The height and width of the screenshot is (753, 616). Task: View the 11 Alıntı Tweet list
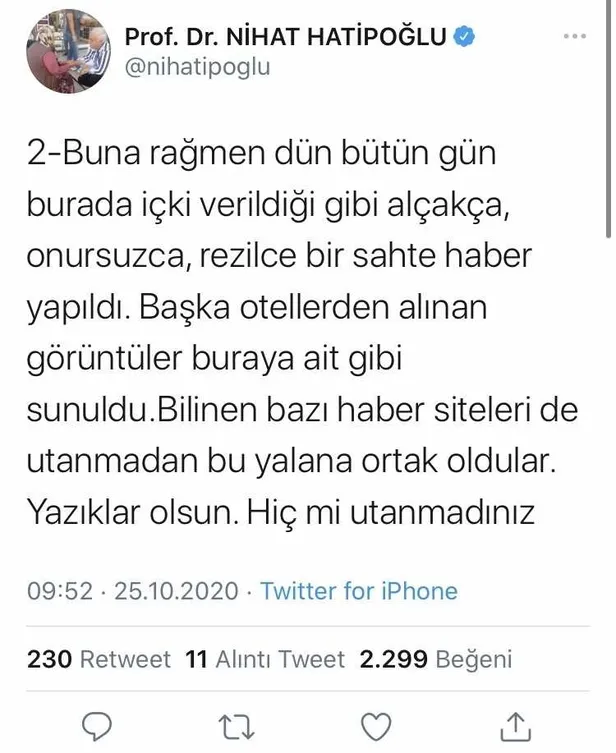pos(265,660)
